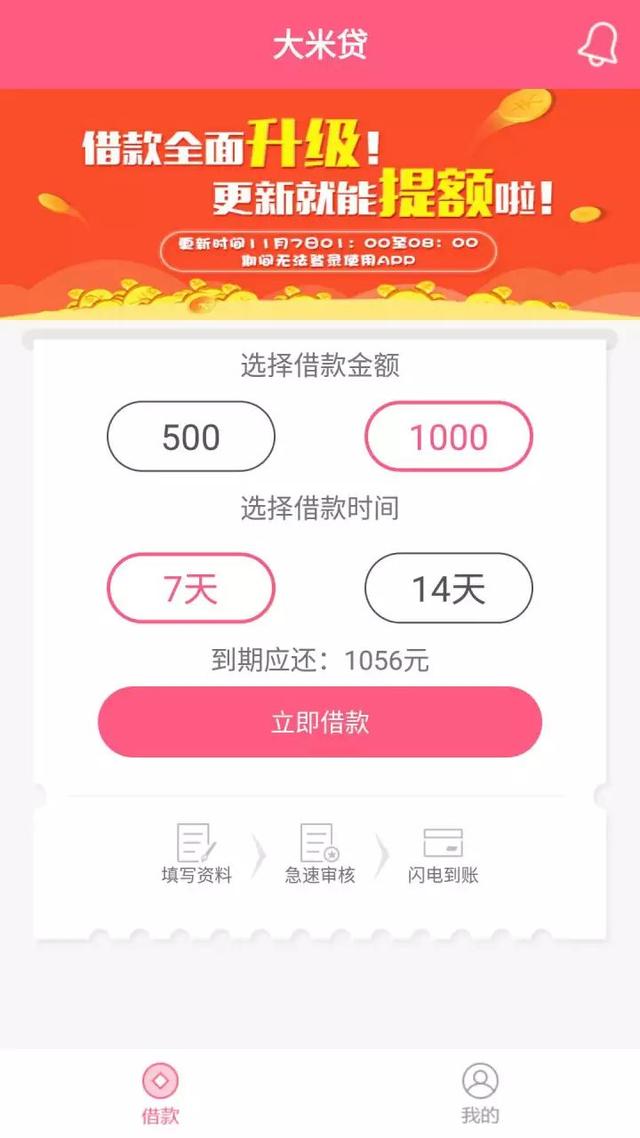Choose the 7天 loan period

coord(191,588)
